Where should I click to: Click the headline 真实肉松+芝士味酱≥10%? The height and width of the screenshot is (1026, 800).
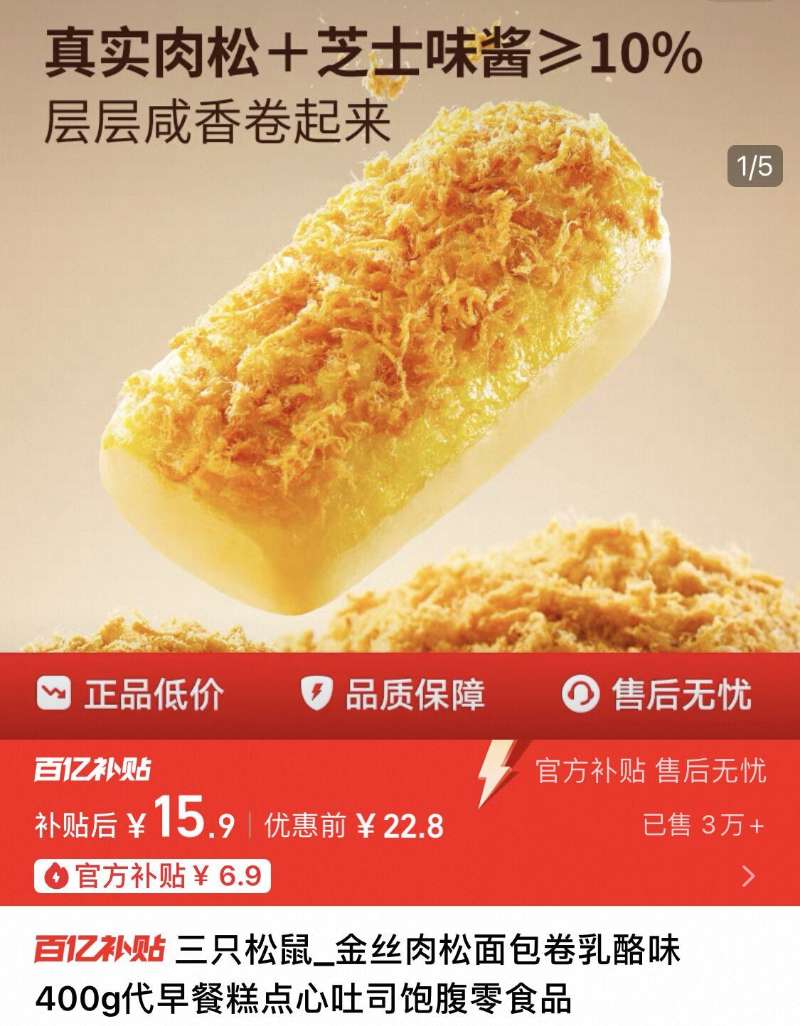[x=370, y=55]
